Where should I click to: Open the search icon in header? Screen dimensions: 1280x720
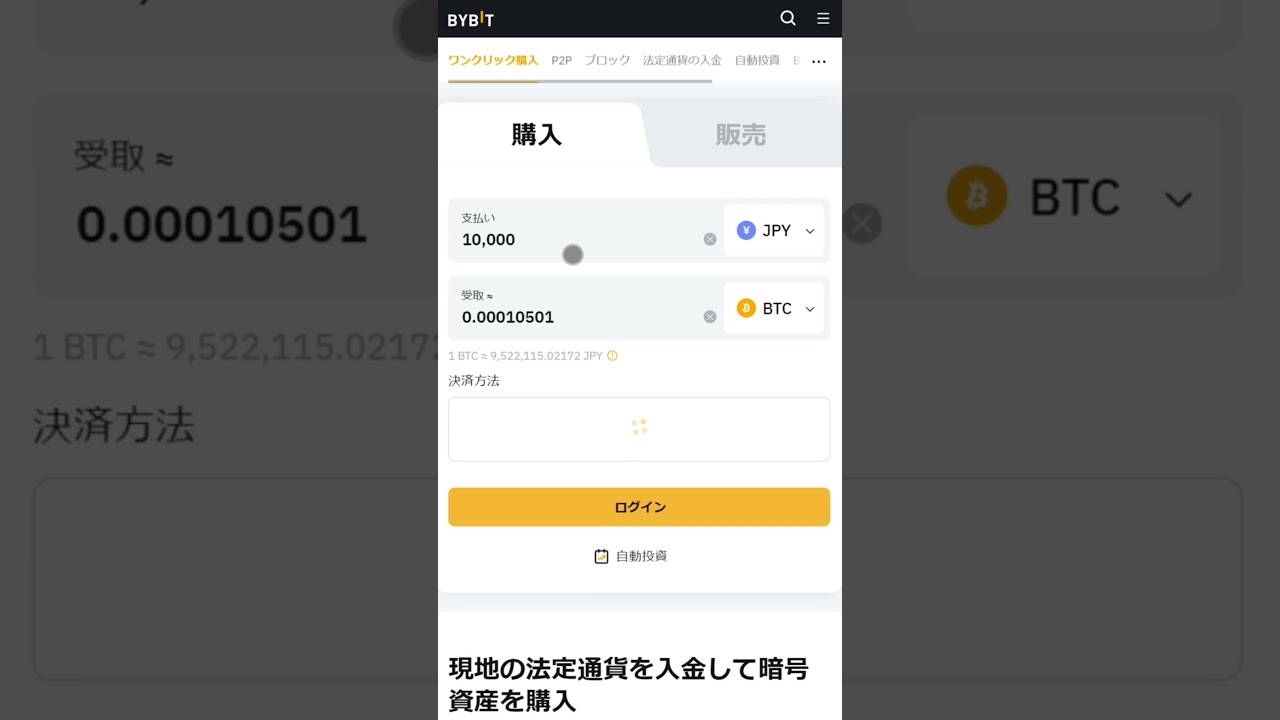point(788,18)
